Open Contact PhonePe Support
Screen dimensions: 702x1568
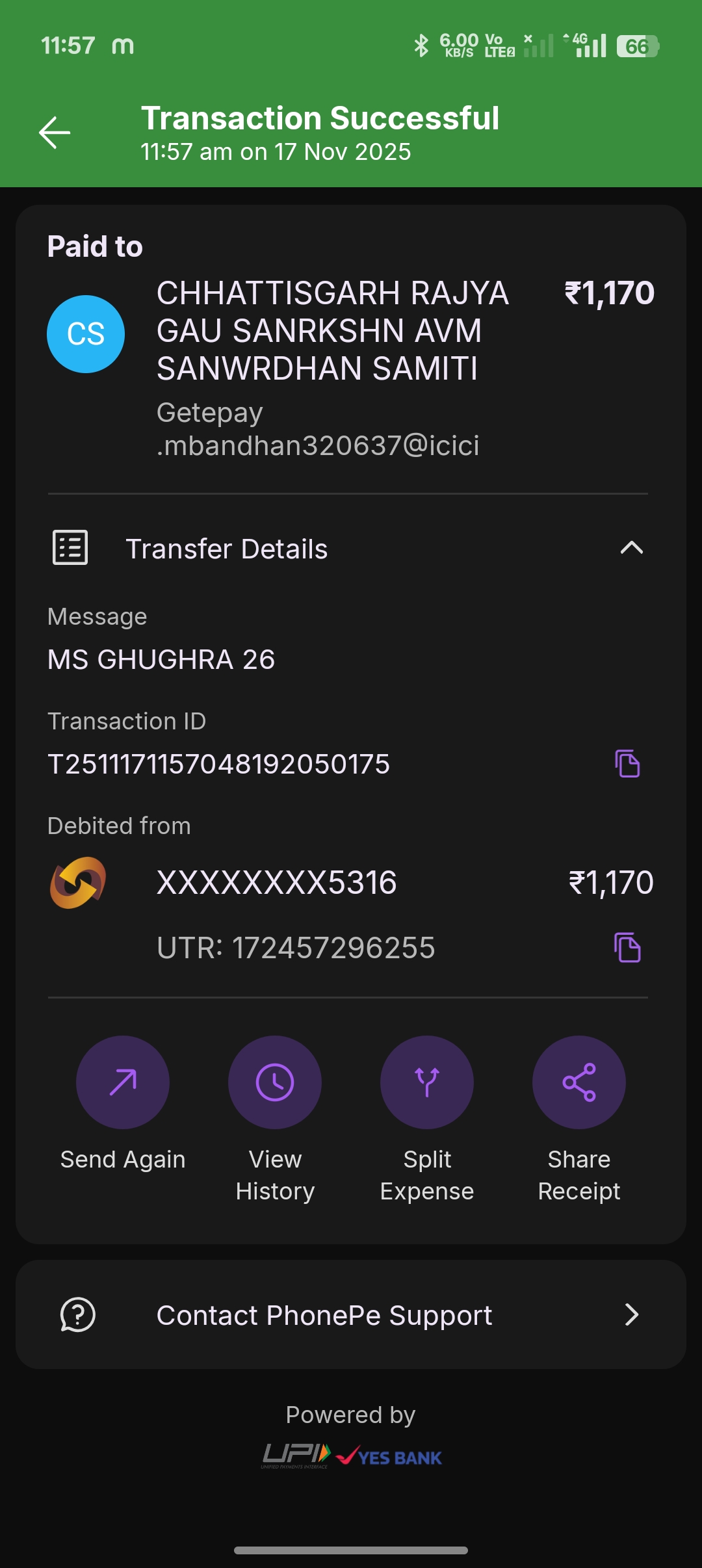pyautogui.click(x=351, y=1315)
